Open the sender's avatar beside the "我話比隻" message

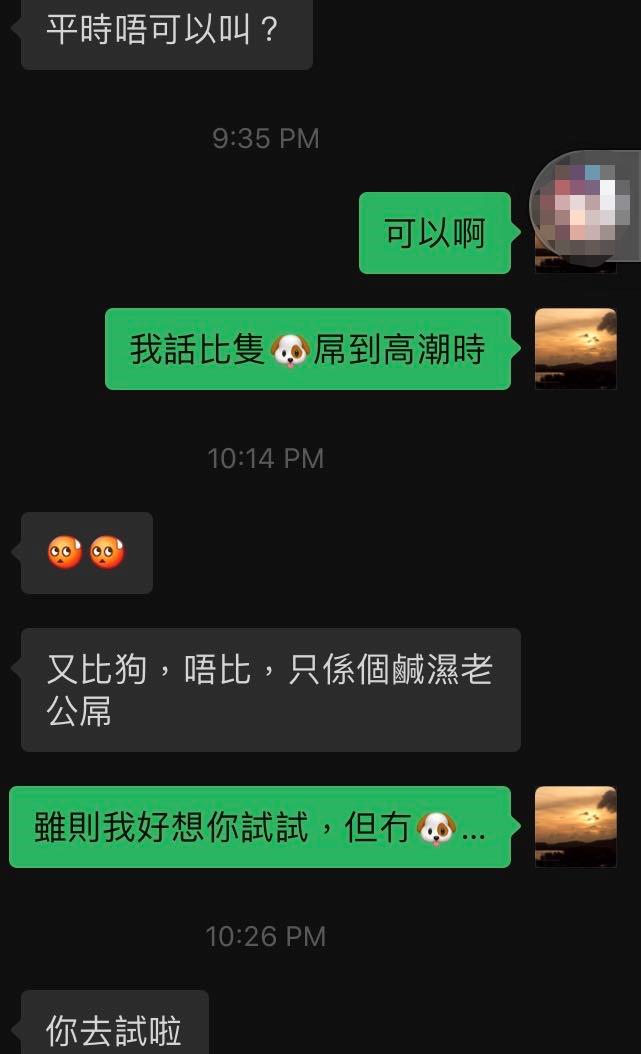575,349
